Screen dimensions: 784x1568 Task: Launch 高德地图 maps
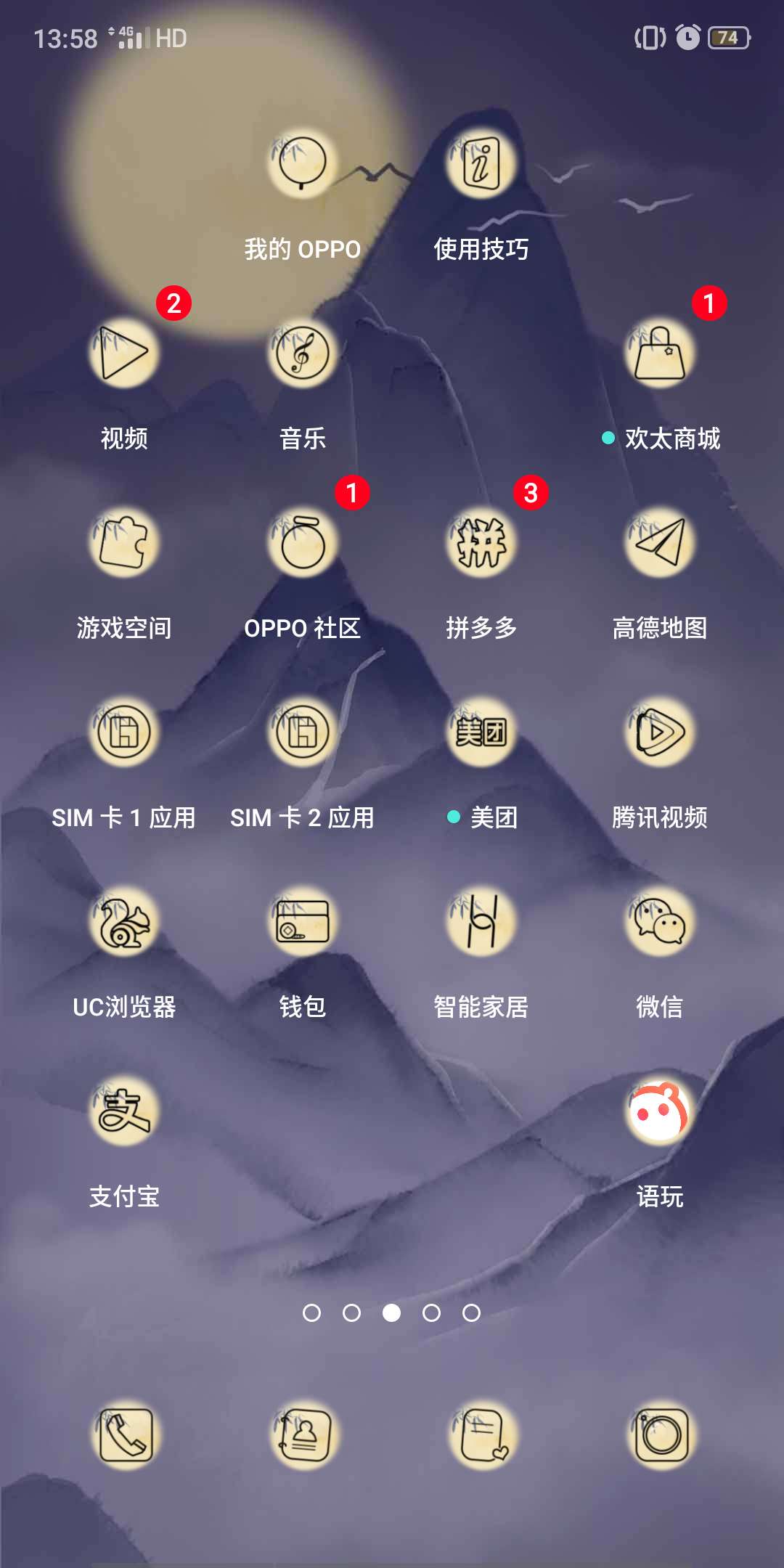tap(659, 543)
